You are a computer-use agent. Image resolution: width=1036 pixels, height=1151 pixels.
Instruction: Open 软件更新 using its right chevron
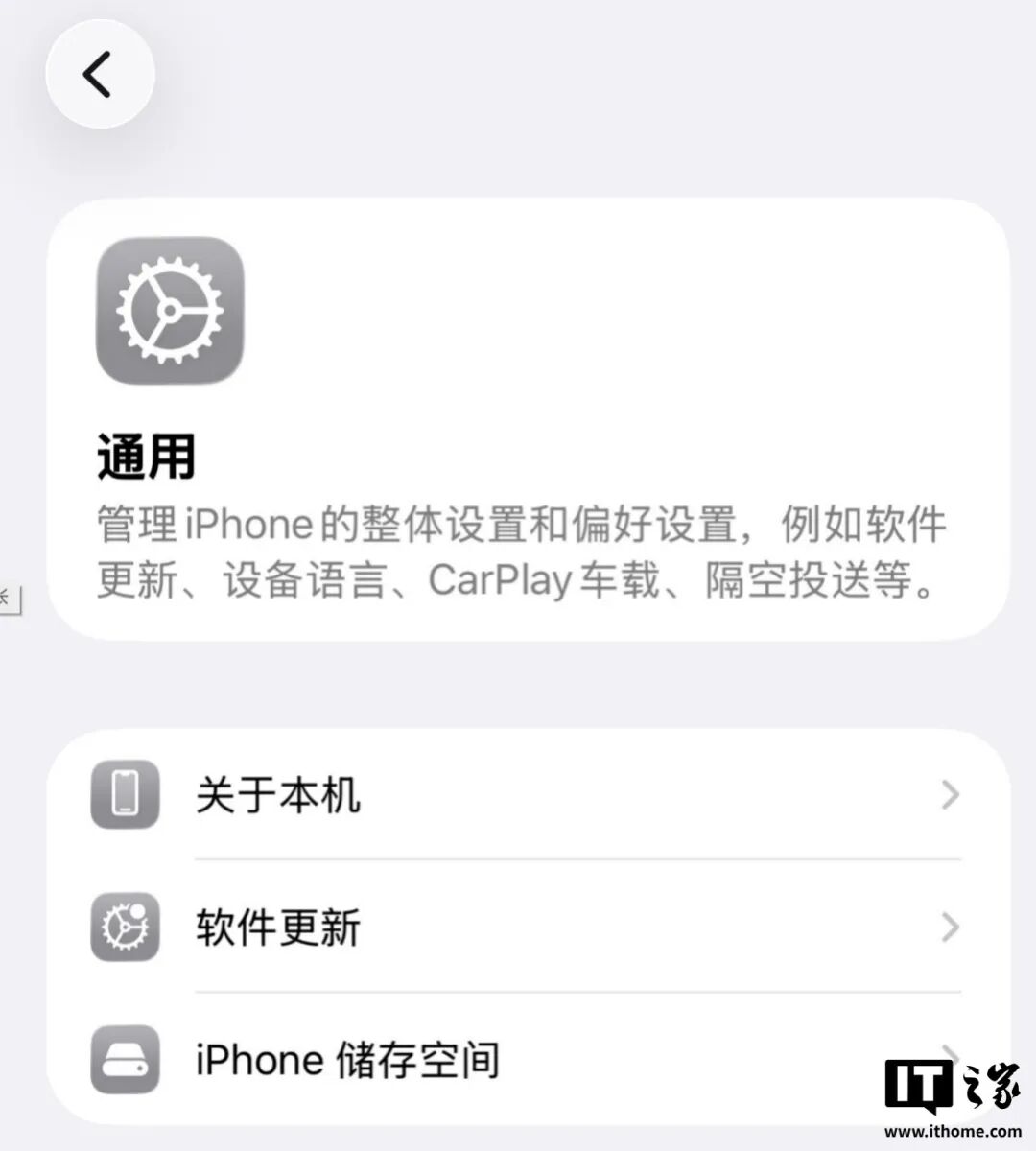(950, 927)
